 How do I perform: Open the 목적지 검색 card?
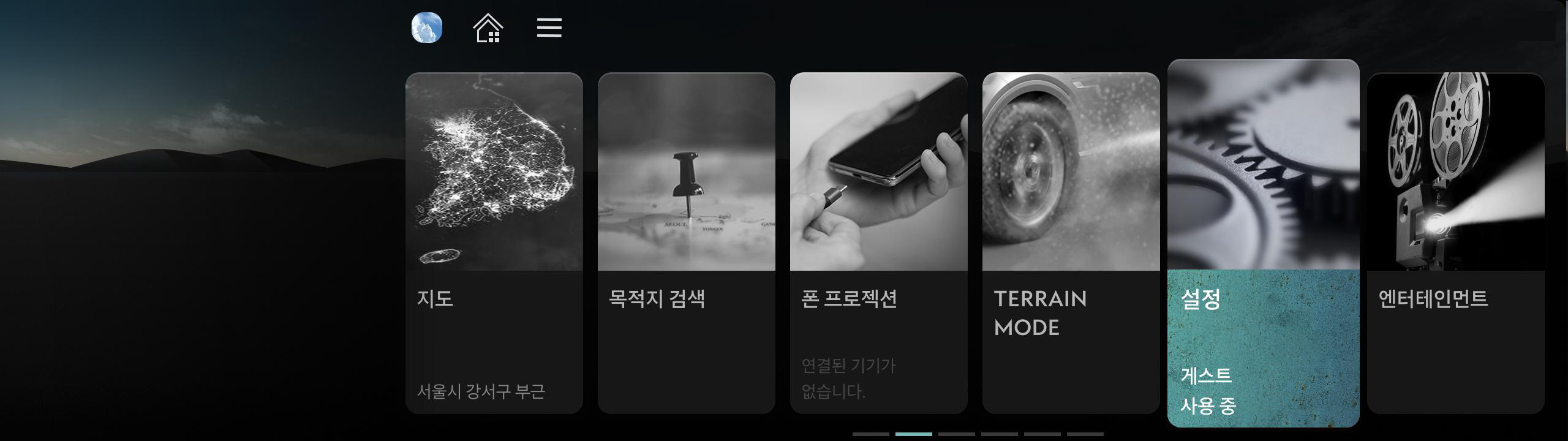686,243
